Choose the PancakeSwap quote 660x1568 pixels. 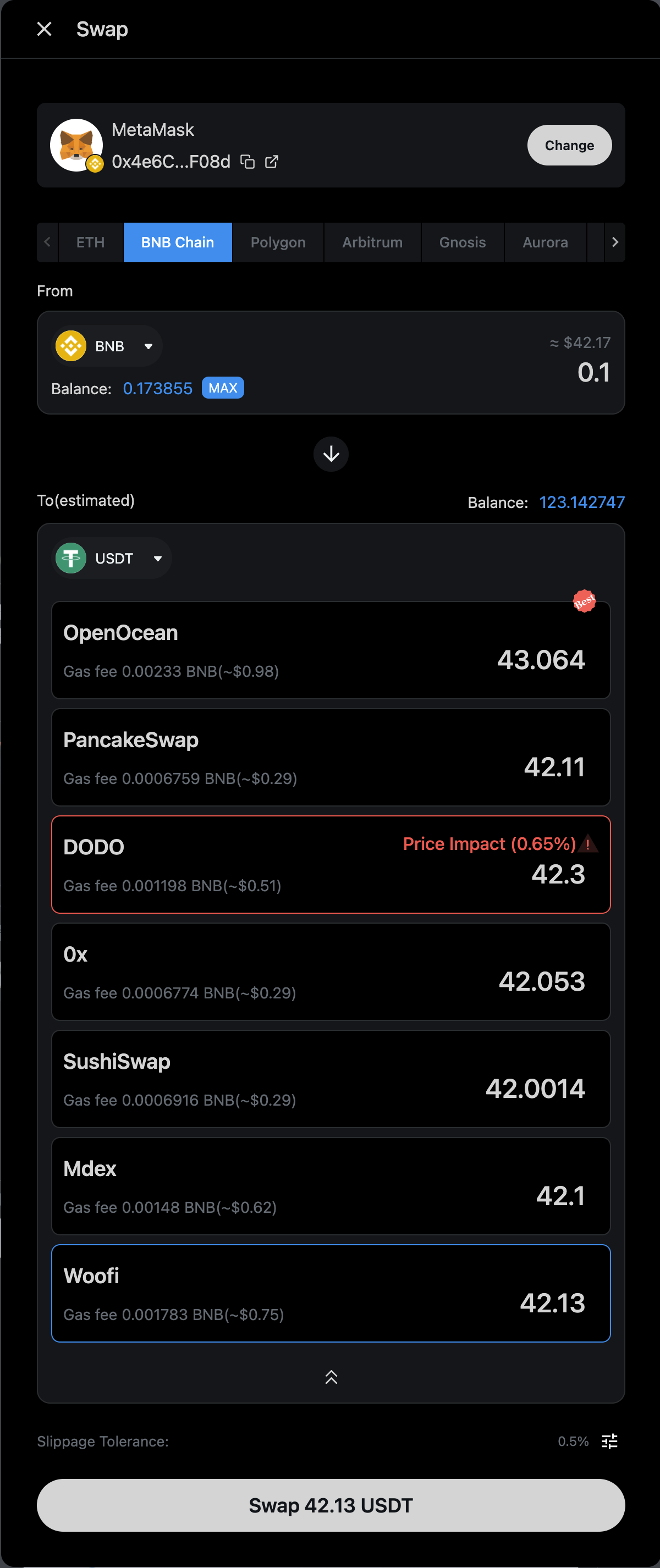pyautogui.click(x=331, y=757)
